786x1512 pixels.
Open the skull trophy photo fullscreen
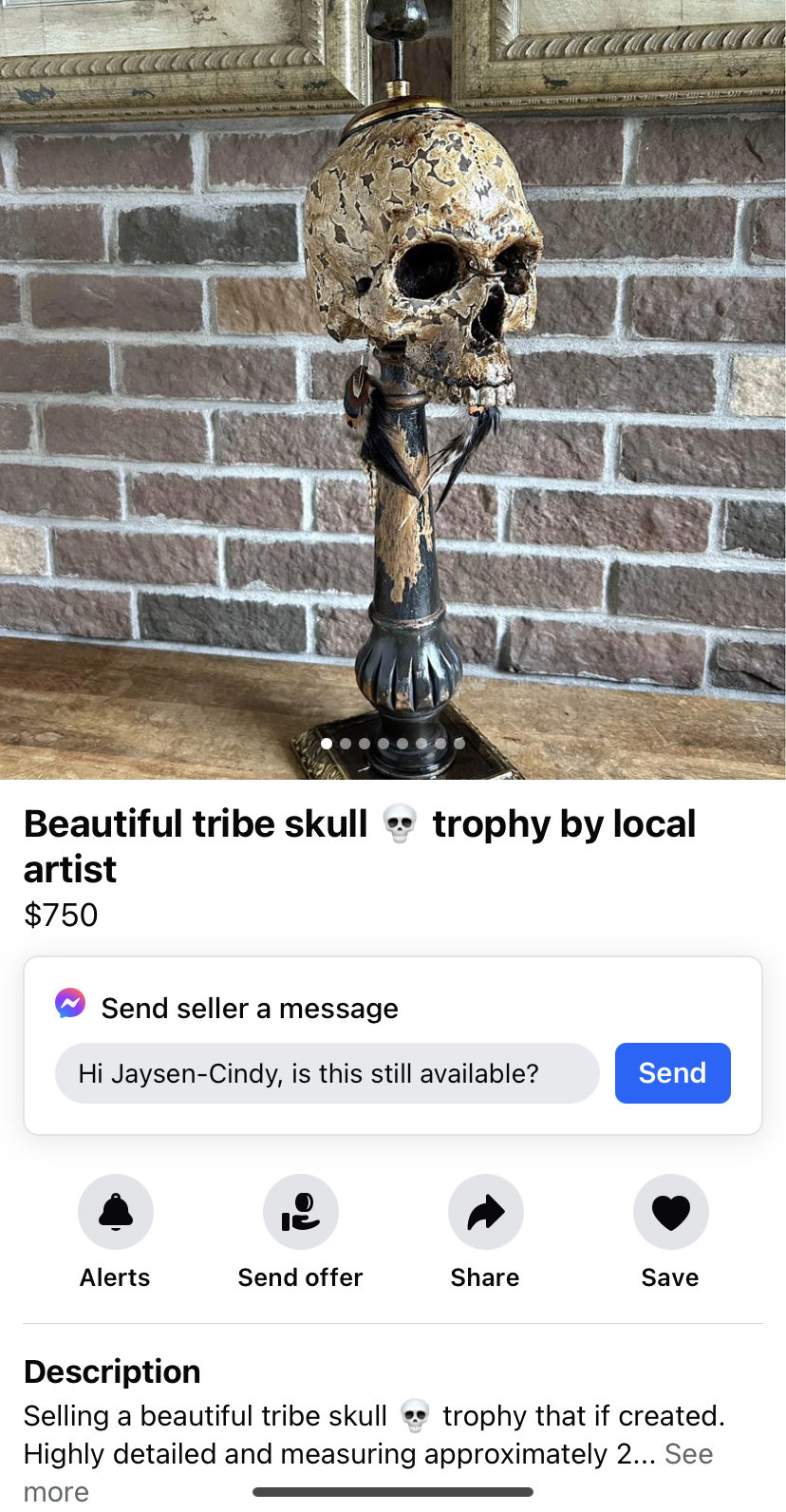coord(393,380)
